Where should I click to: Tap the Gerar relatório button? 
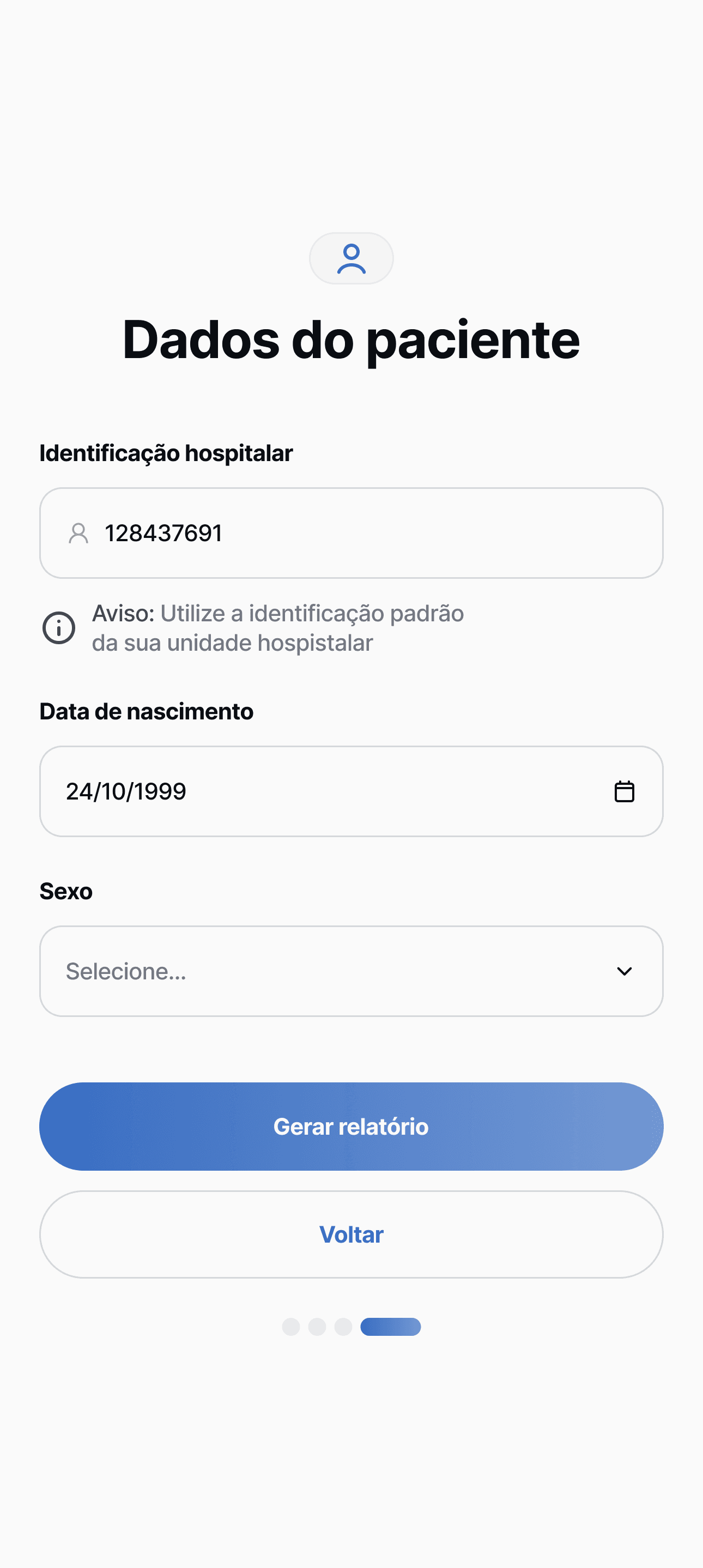click(351, 1126)
